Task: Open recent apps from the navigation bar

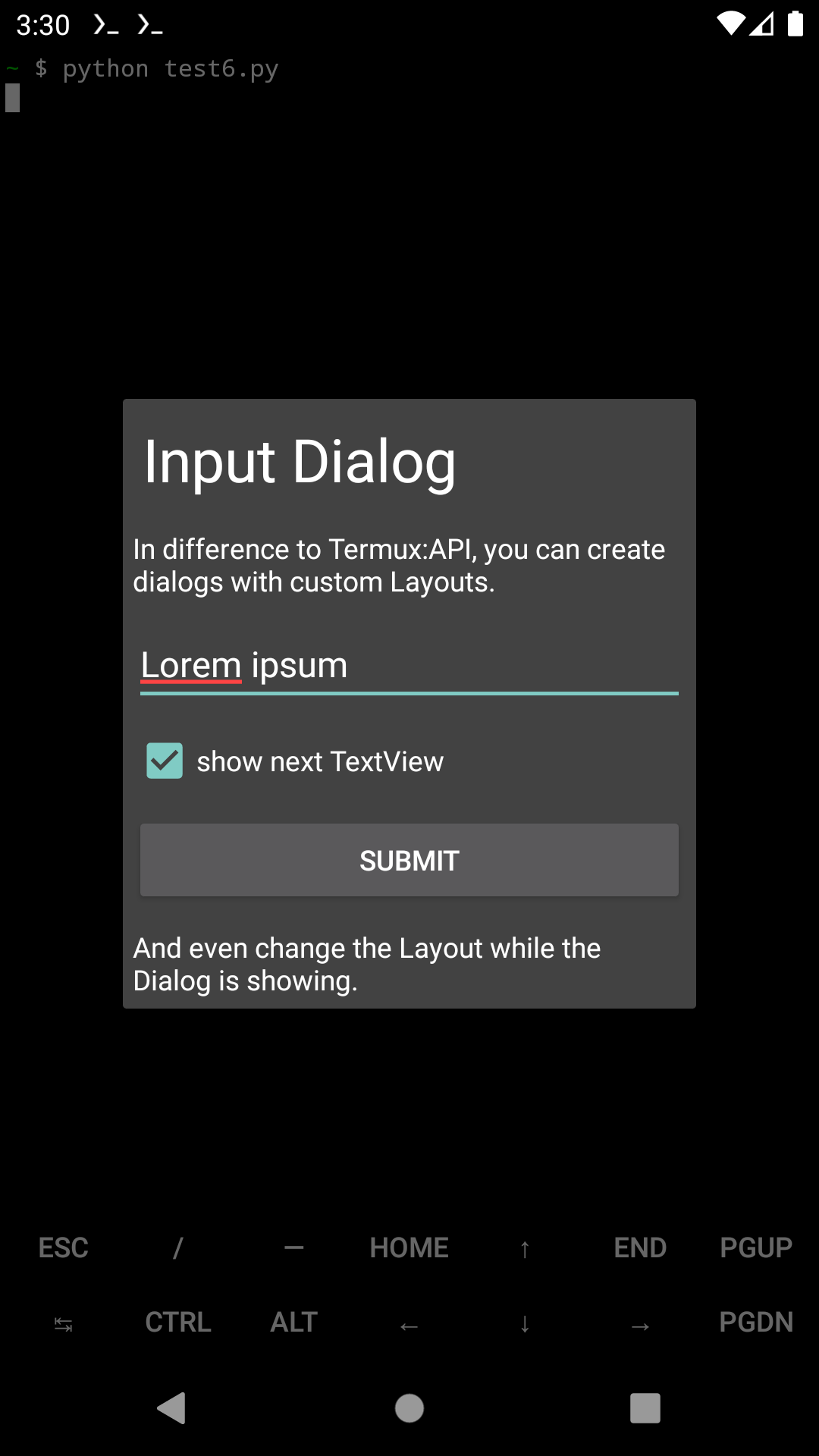Action: click(x=645, y=1408)
